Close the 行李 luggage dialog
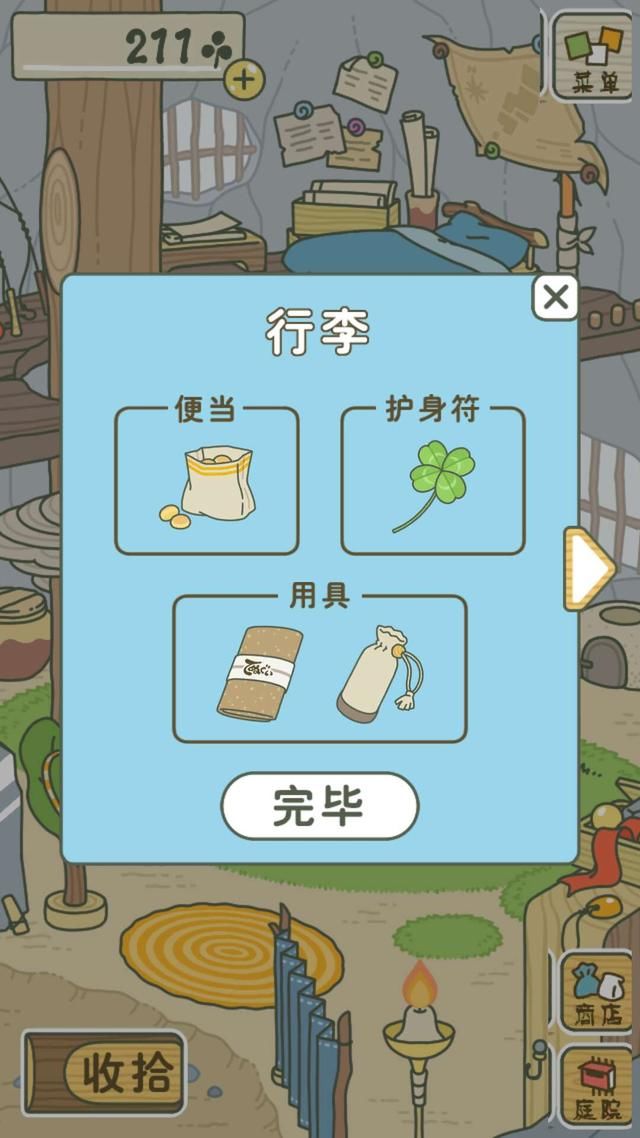Screen dimensions: 640x1138 555,298
